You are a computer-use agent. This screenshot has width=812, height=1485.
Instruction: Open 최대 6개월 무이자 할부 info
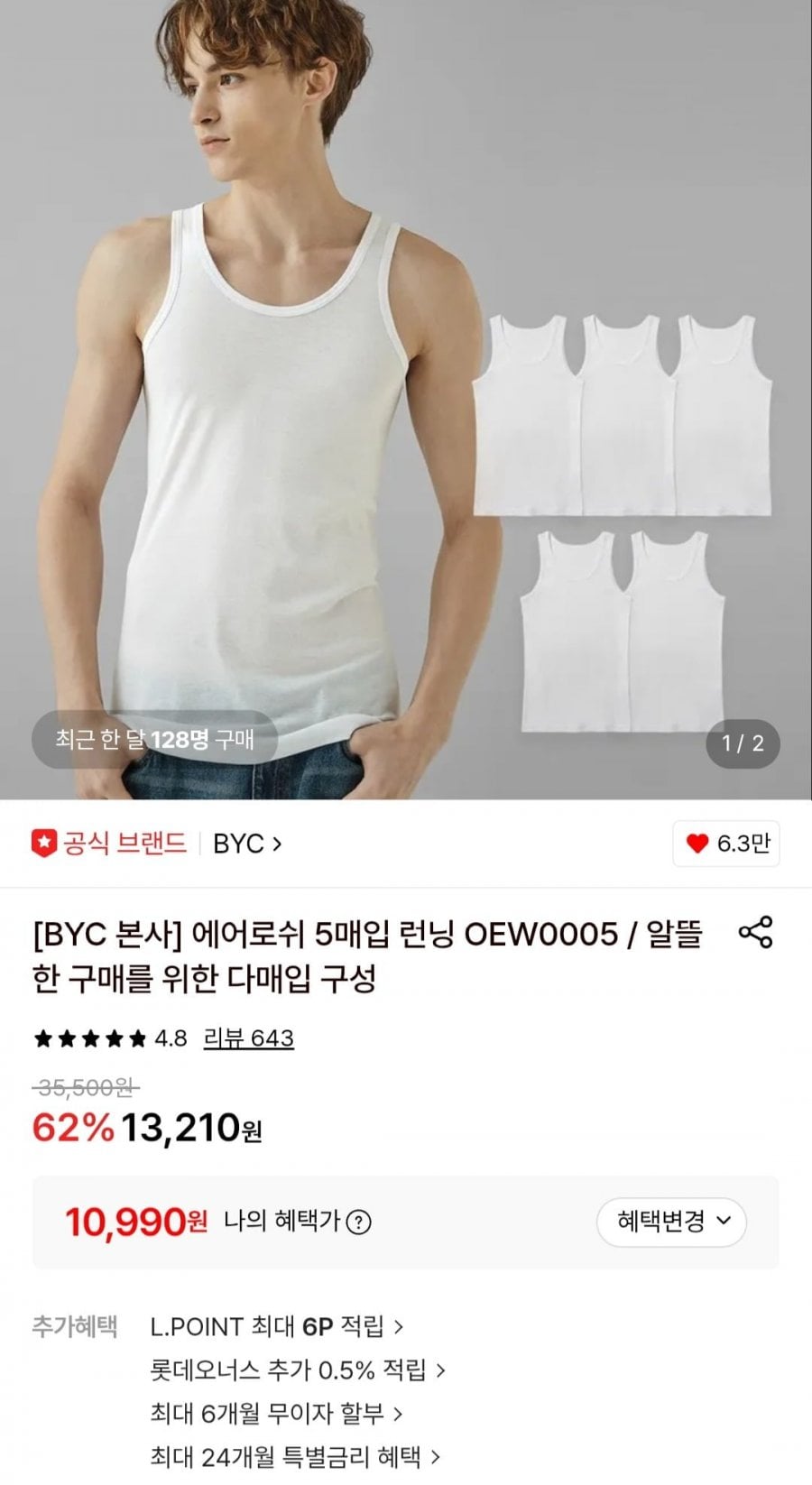[276, 1414]
